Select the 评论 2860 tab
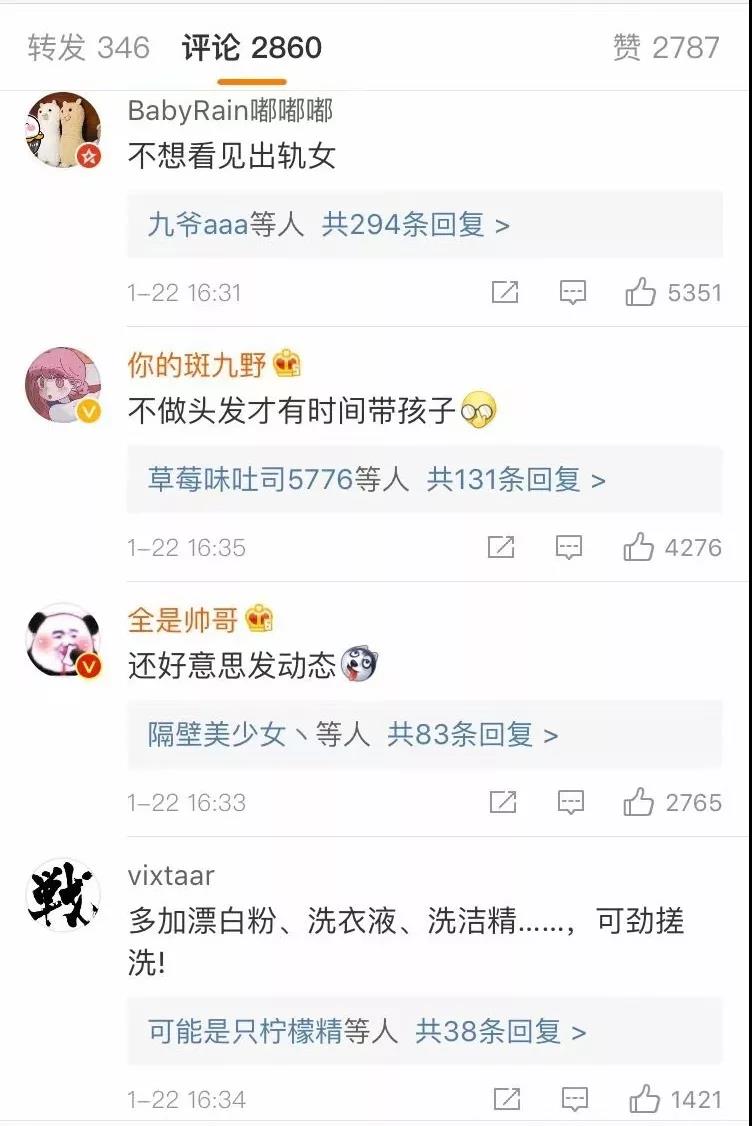This screenshot has height=1126, width=752. [252, 47]
